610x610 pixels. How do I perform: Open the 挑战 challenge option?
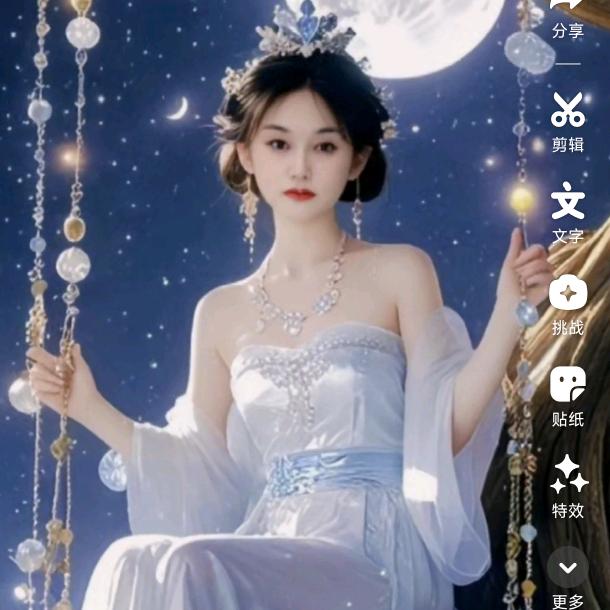[x=567, y=293]
